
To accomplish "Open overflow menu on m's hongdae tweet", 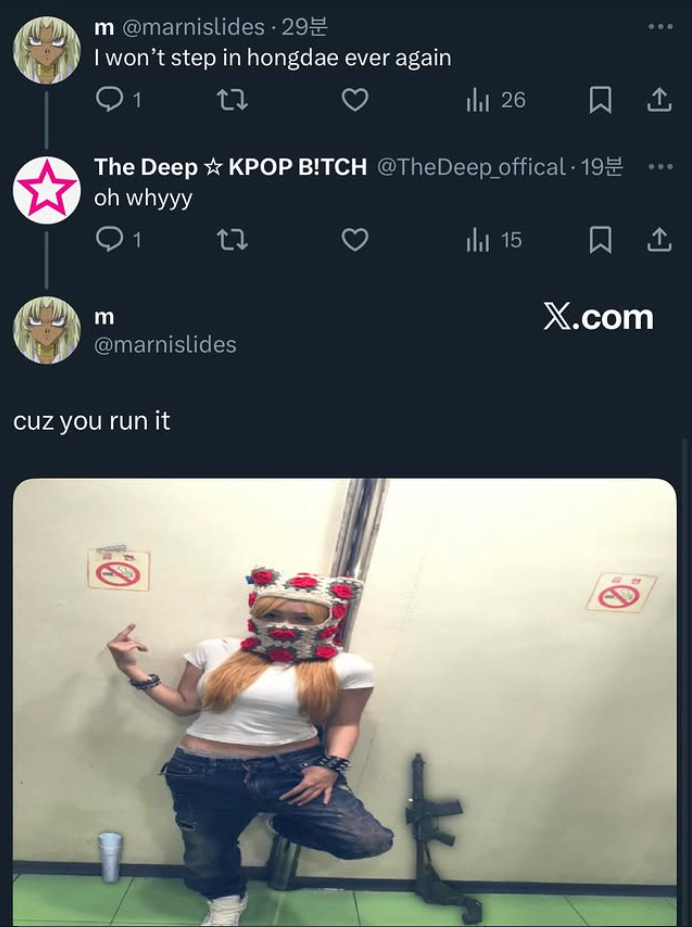I will point(660,27).
